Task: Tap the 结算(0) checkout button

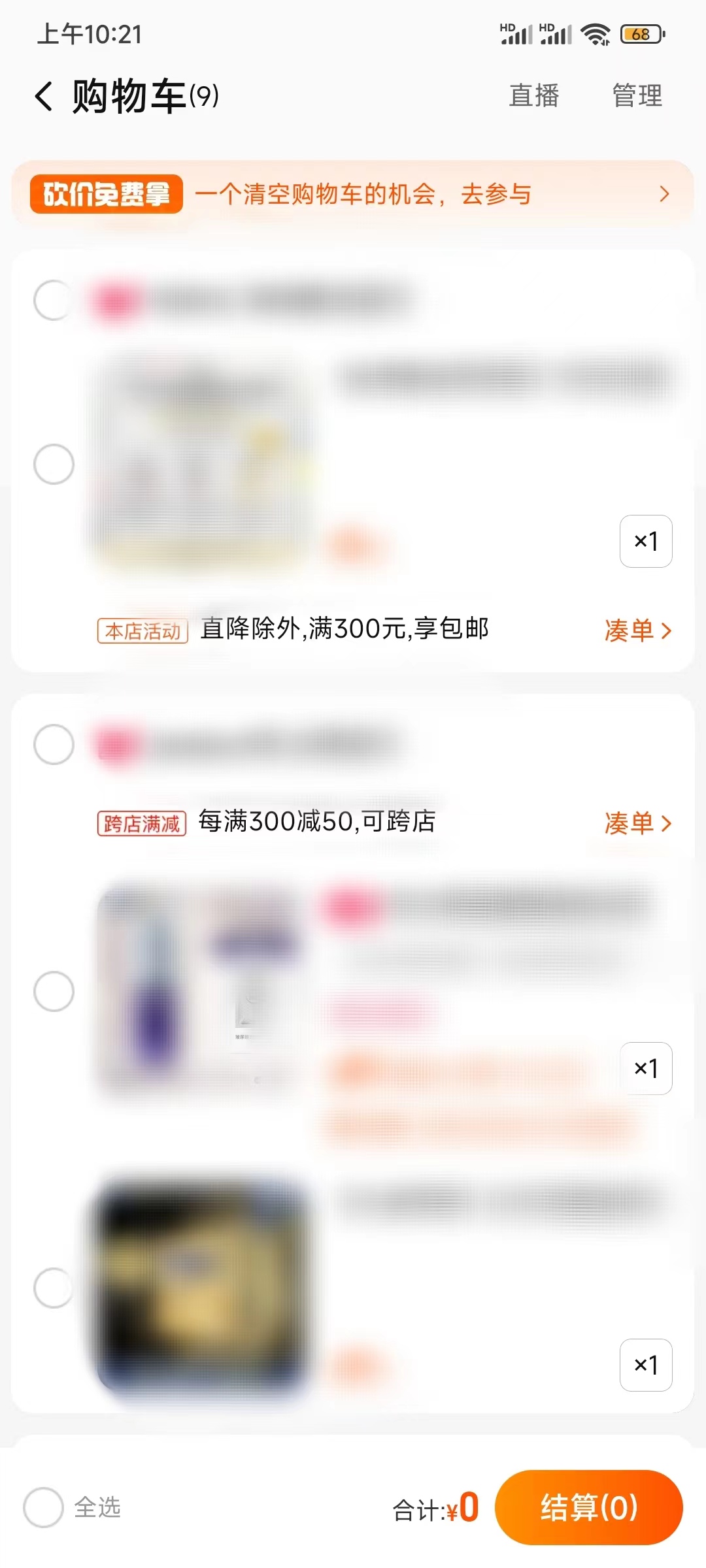Action: [x=588, y=1507]
